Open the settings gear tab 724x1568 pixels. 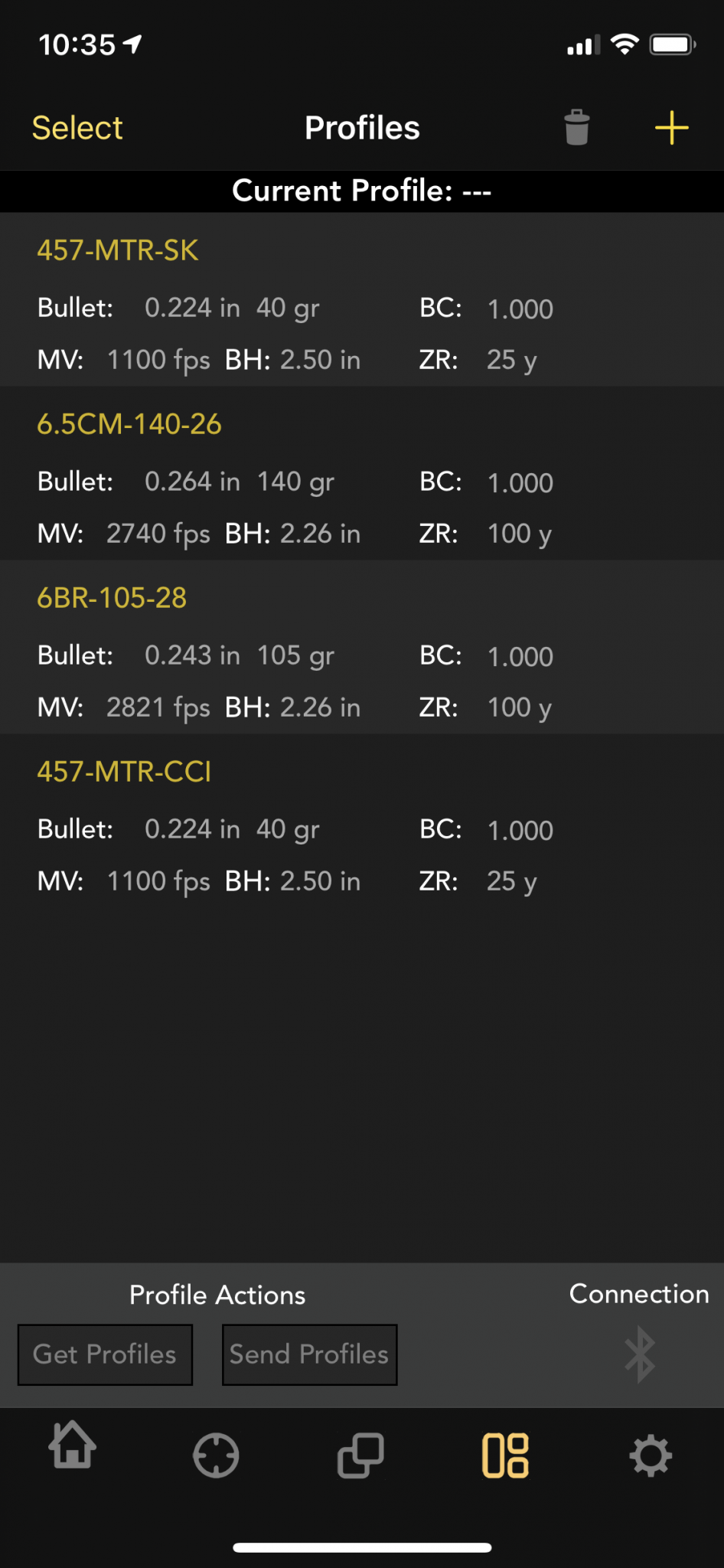click(x=651, y=1455)
